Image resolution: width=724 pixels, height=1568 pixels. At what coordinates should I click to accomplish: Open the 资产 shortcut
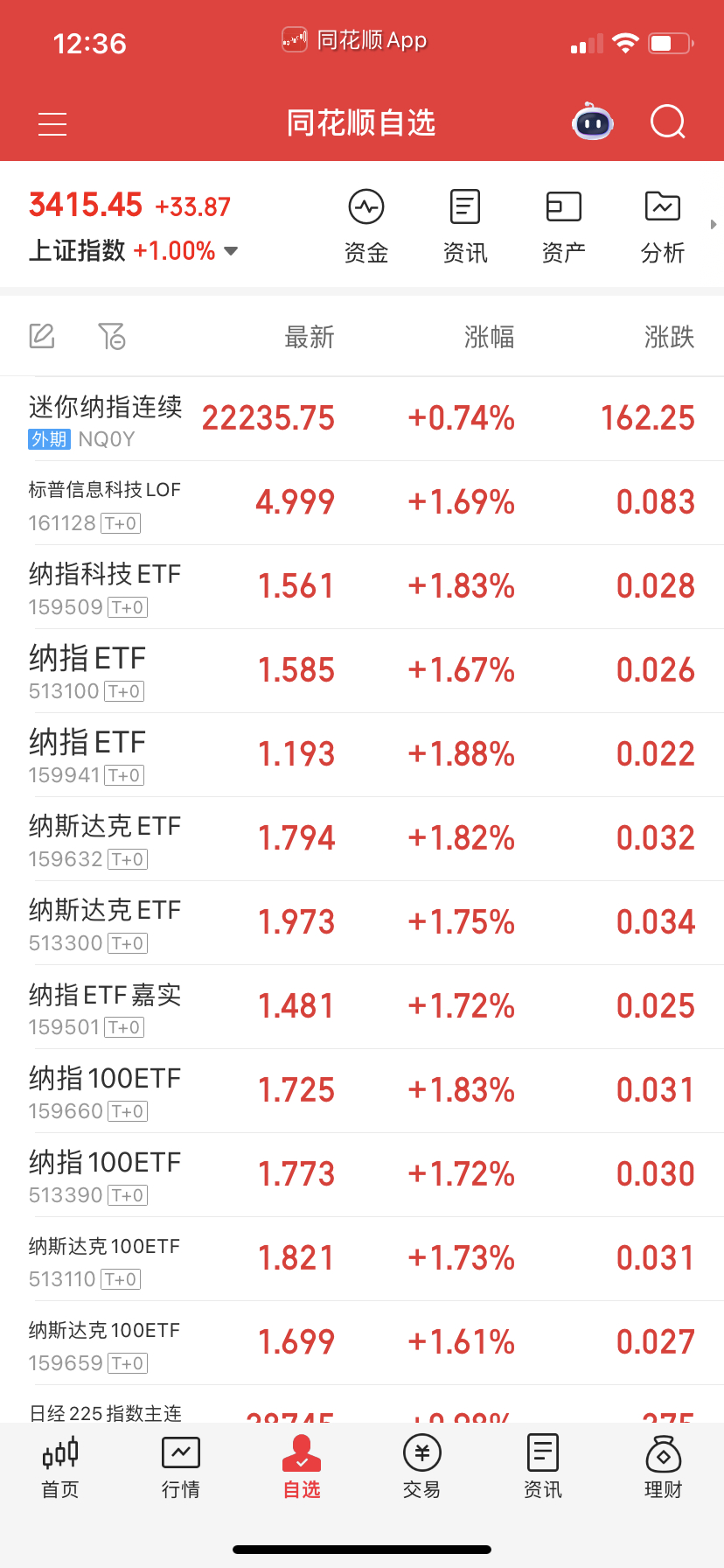click(564, 227)
